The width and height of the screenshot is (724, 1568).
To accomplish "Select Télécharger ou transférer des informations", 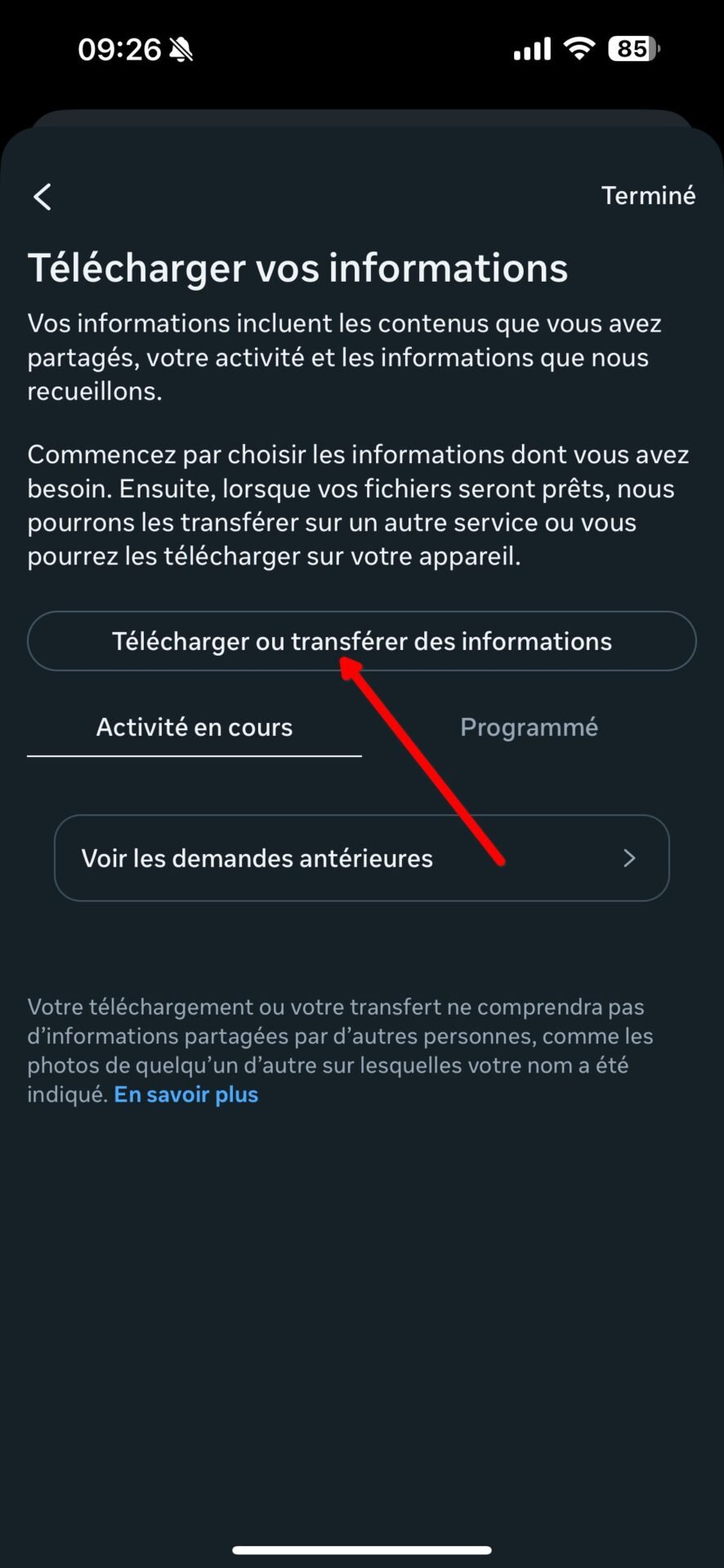I will (x=362, y=641).
